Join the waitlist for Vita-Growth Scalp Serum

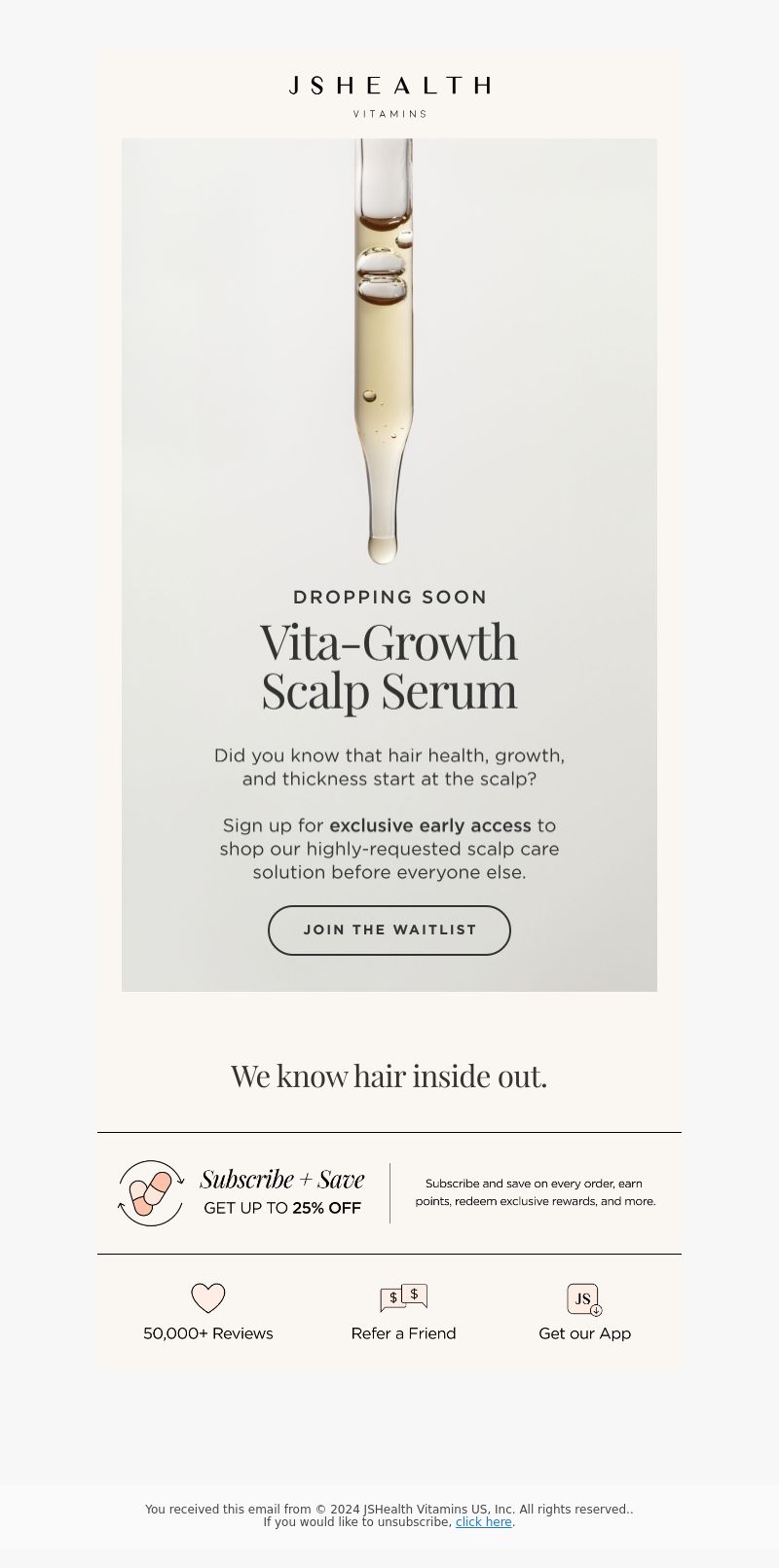[x=389, y=930]
